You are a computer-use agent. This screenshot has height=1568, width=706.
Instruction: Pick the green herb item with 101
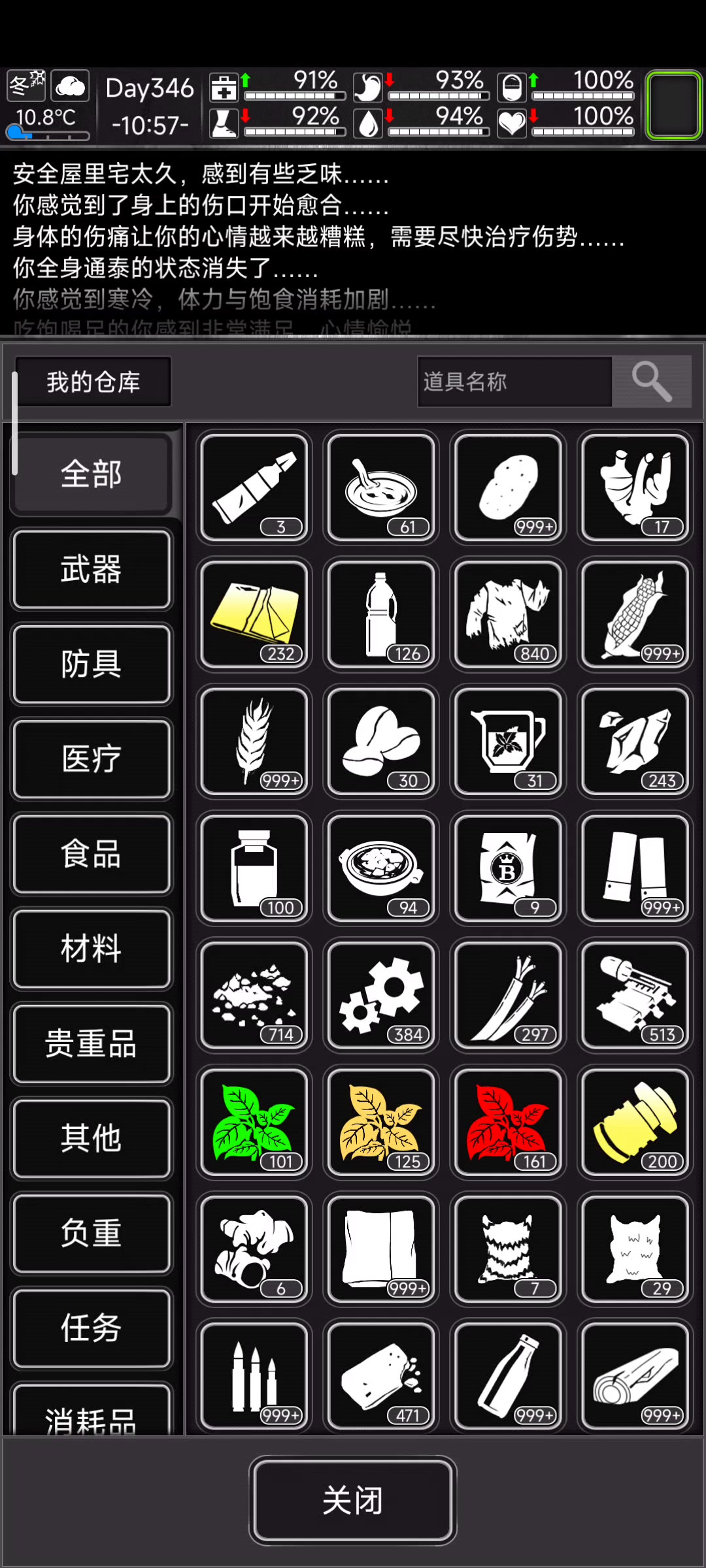click(x=254, y=1122)
